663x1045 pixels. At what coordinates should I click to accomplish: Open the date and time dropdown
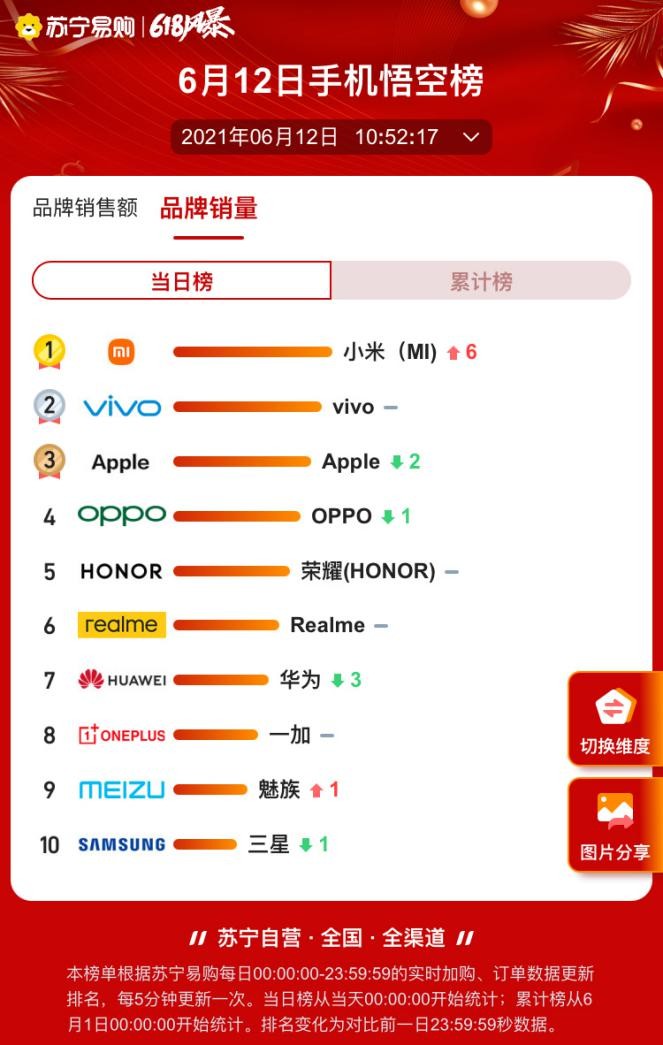coord(331,137)
